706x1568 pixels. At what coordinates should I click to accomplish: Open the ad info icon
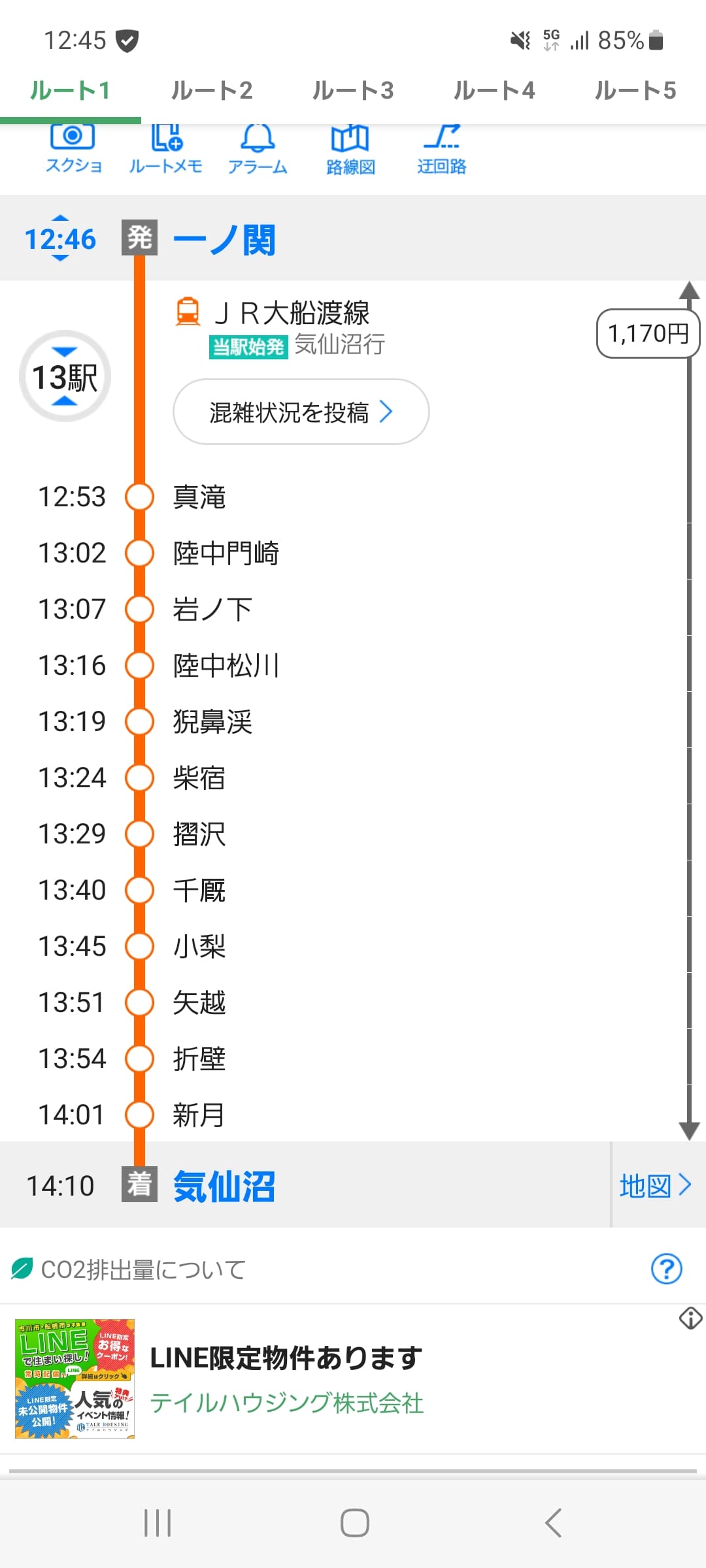point(690,1318)
